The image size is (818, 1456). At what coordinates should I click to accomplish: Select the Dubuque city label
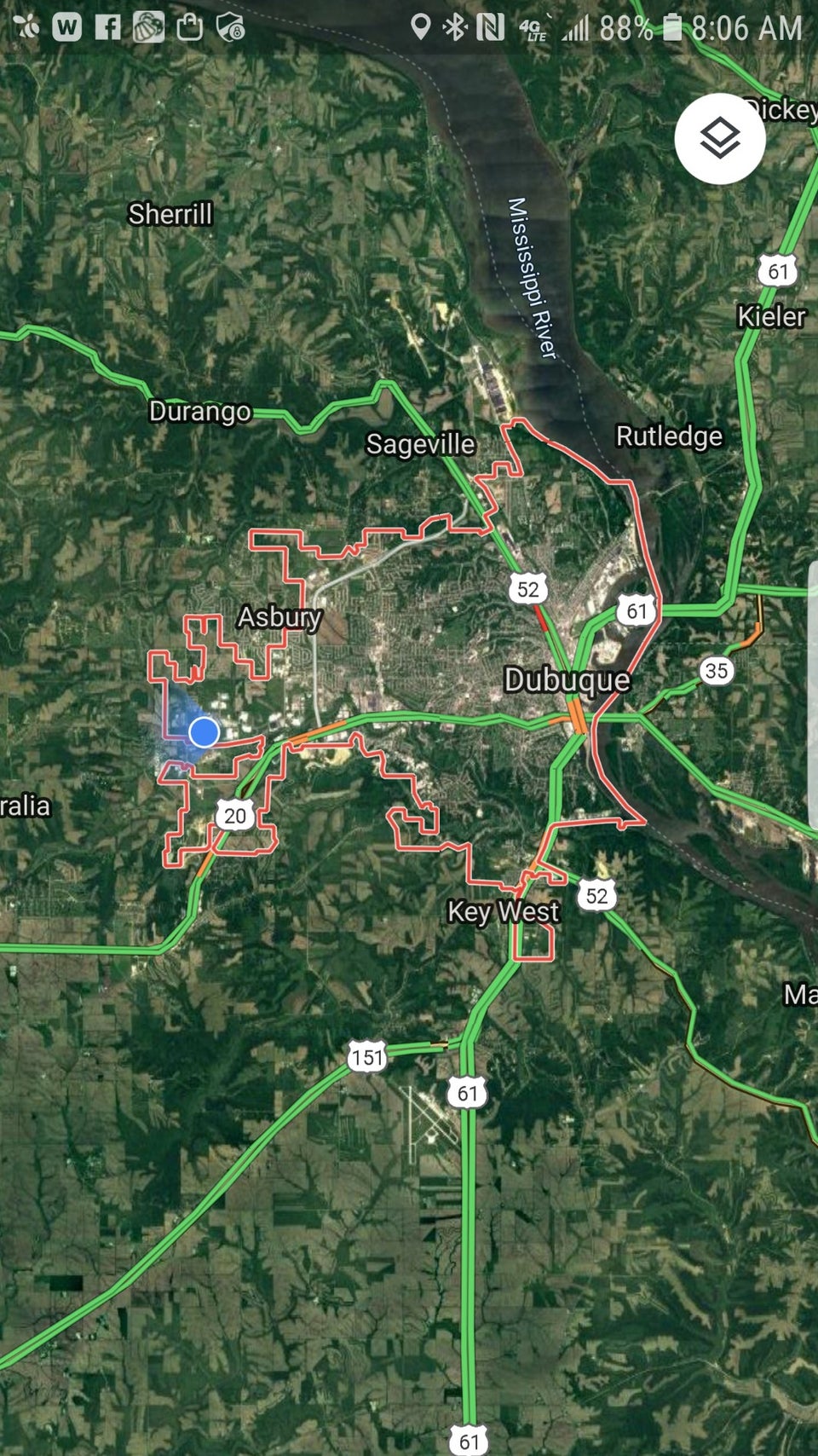coord(567,679)
